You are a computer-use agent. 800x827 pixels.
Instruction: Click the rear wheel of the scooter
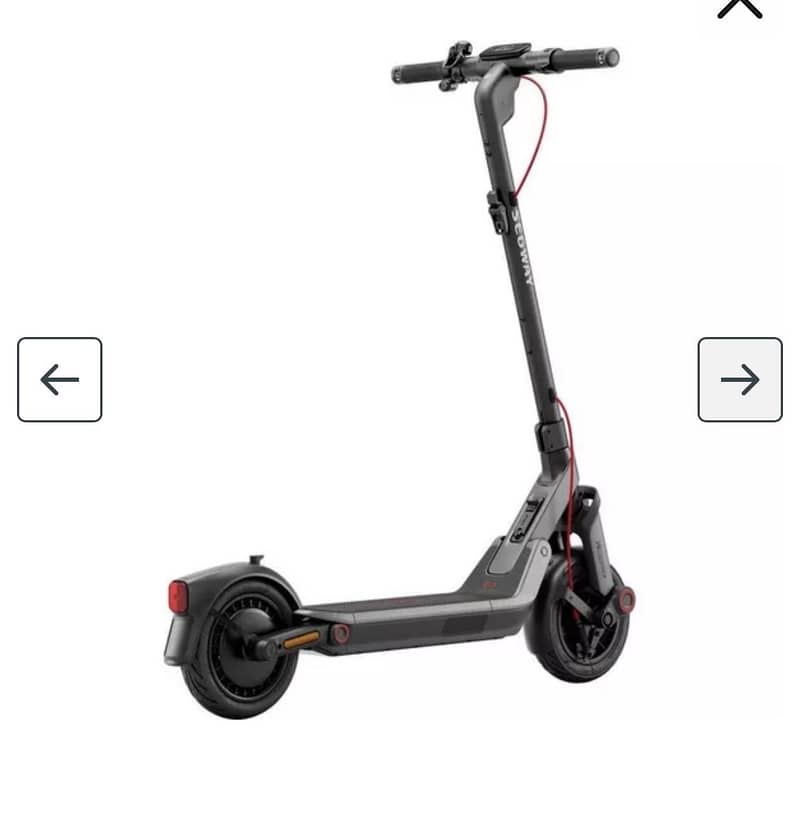242,640
